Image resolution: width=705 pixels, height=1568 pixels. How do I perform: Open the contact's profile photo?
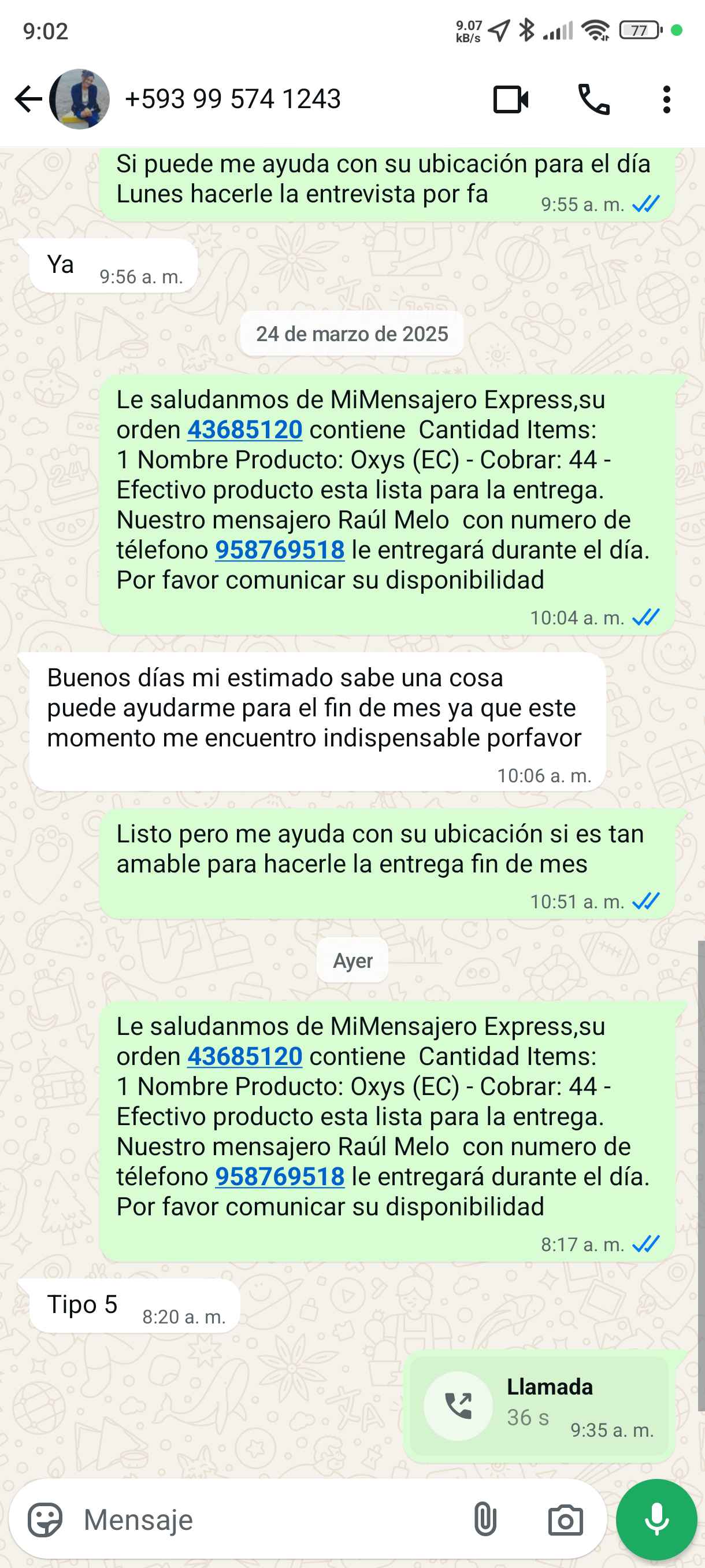(x=80, y=99)
